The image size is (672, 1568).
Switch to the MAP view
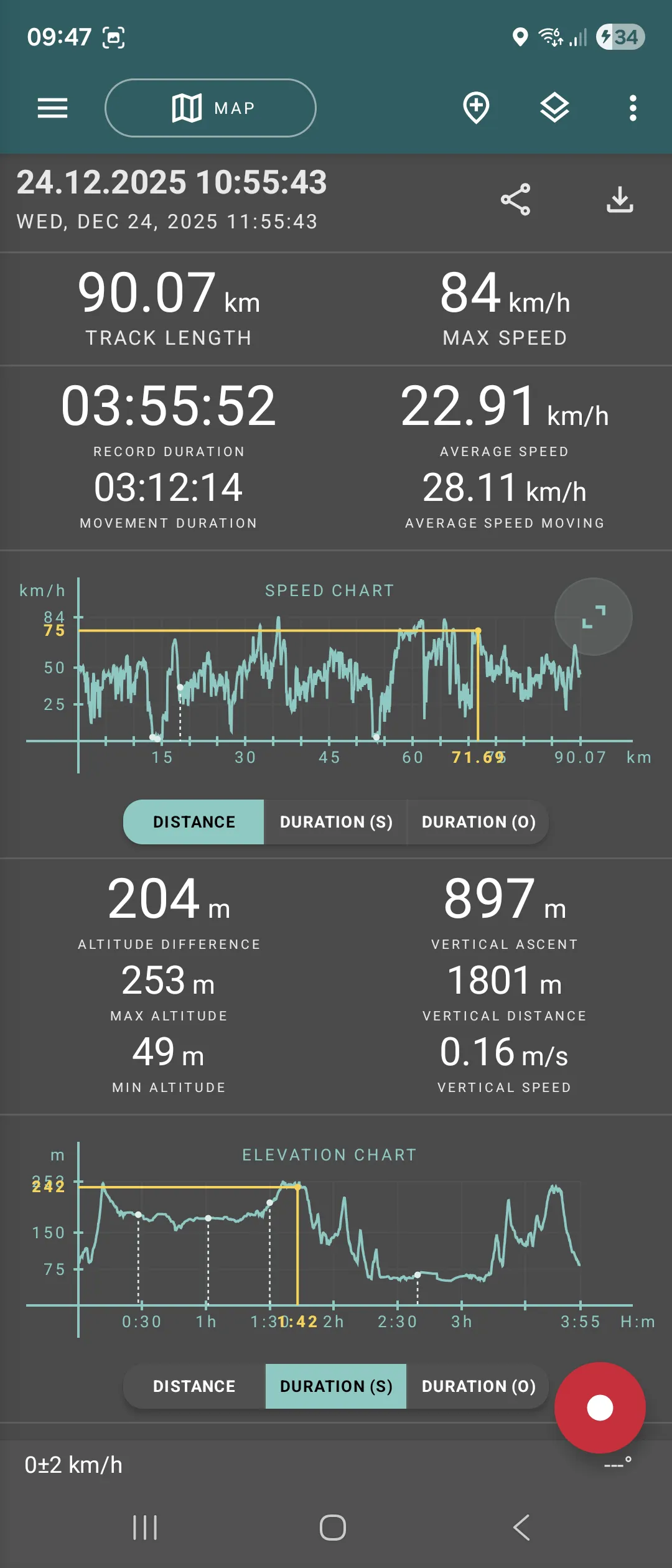pos(210,108)
